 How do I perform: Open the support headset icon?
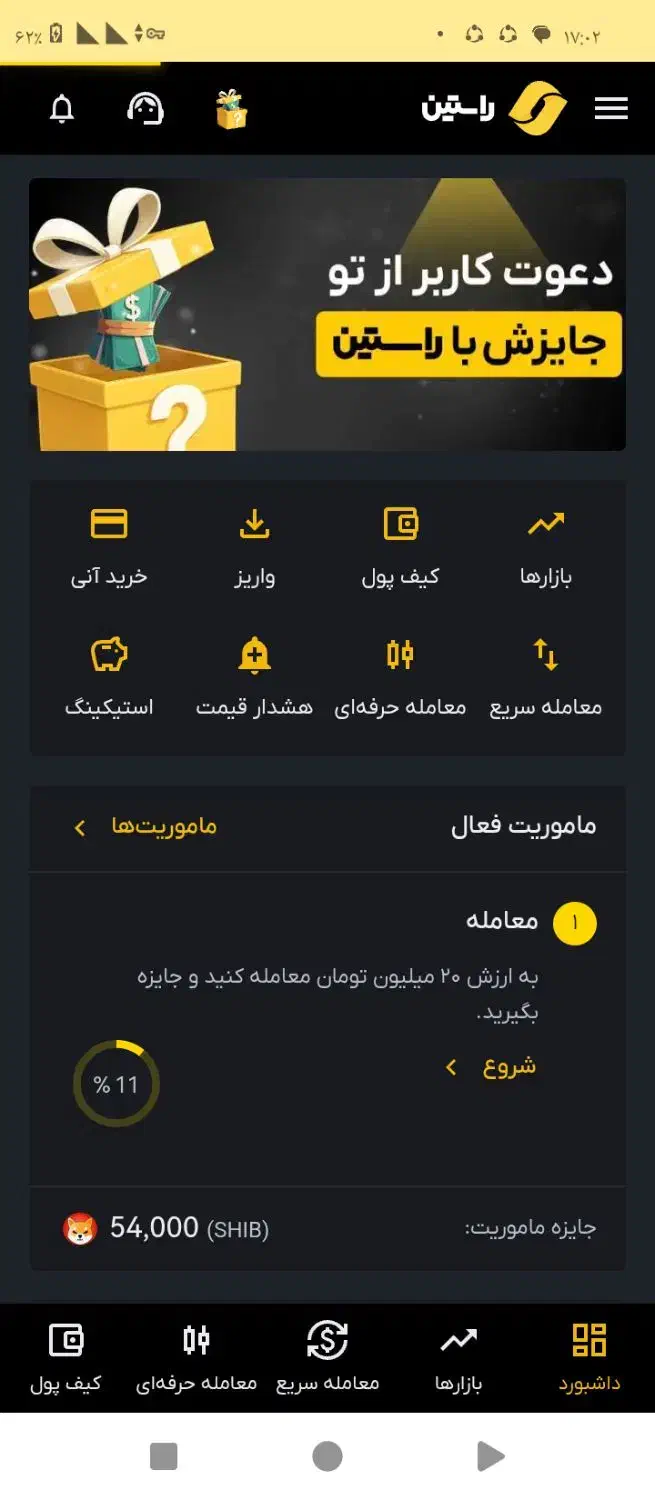pyautogui.click(x=145, y=109)
